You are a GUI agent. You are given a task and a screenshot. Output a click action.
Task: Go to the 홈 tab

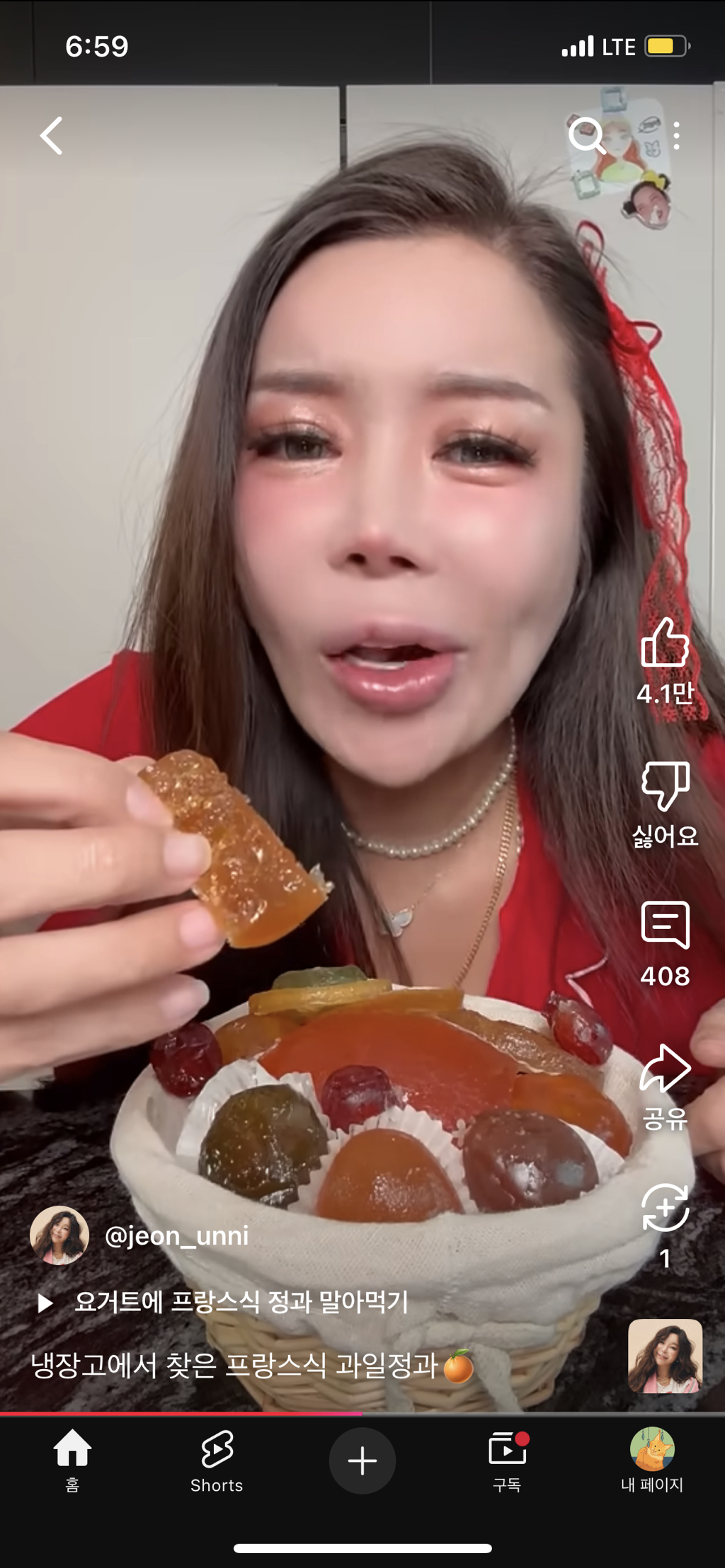(72, 1460)
